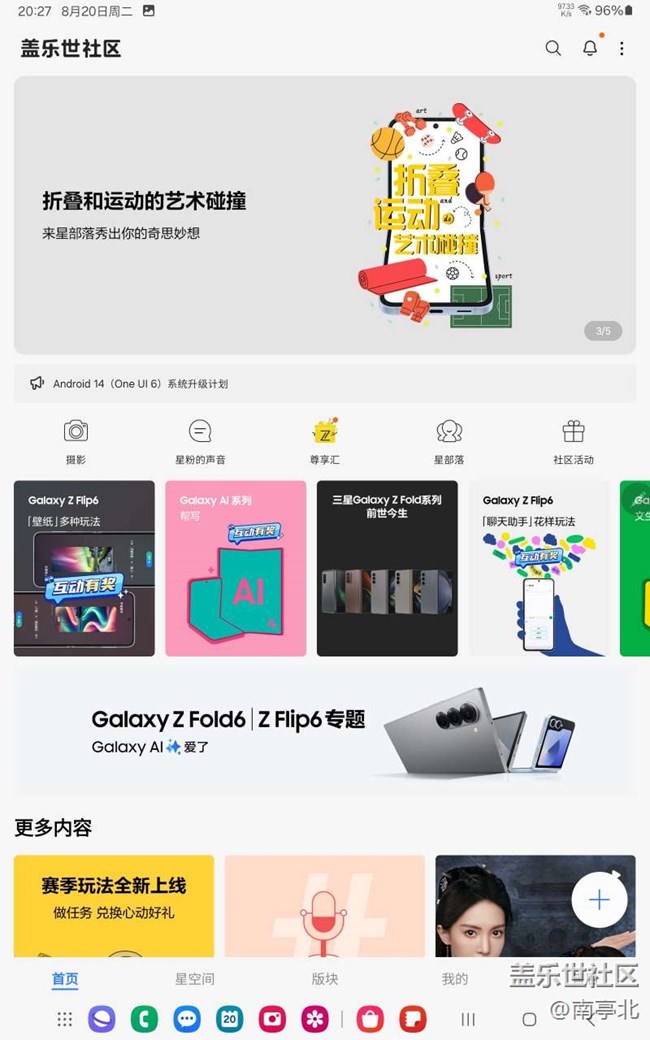
Task: Switch to the 星空间 tab
Action: click(194, 979)
